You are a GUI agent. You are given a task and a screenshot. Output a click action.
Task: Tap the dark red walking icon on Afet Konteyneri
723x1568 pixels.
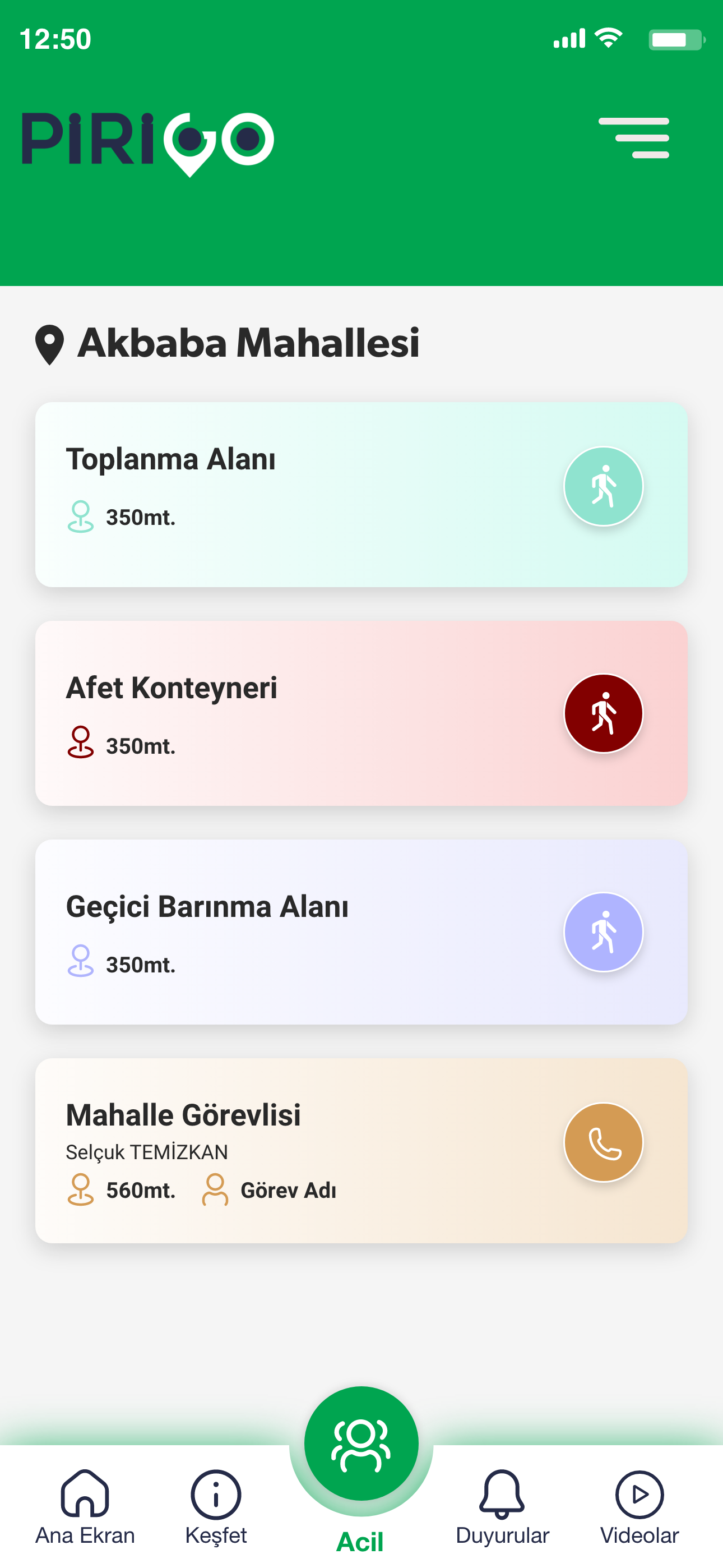604,713
